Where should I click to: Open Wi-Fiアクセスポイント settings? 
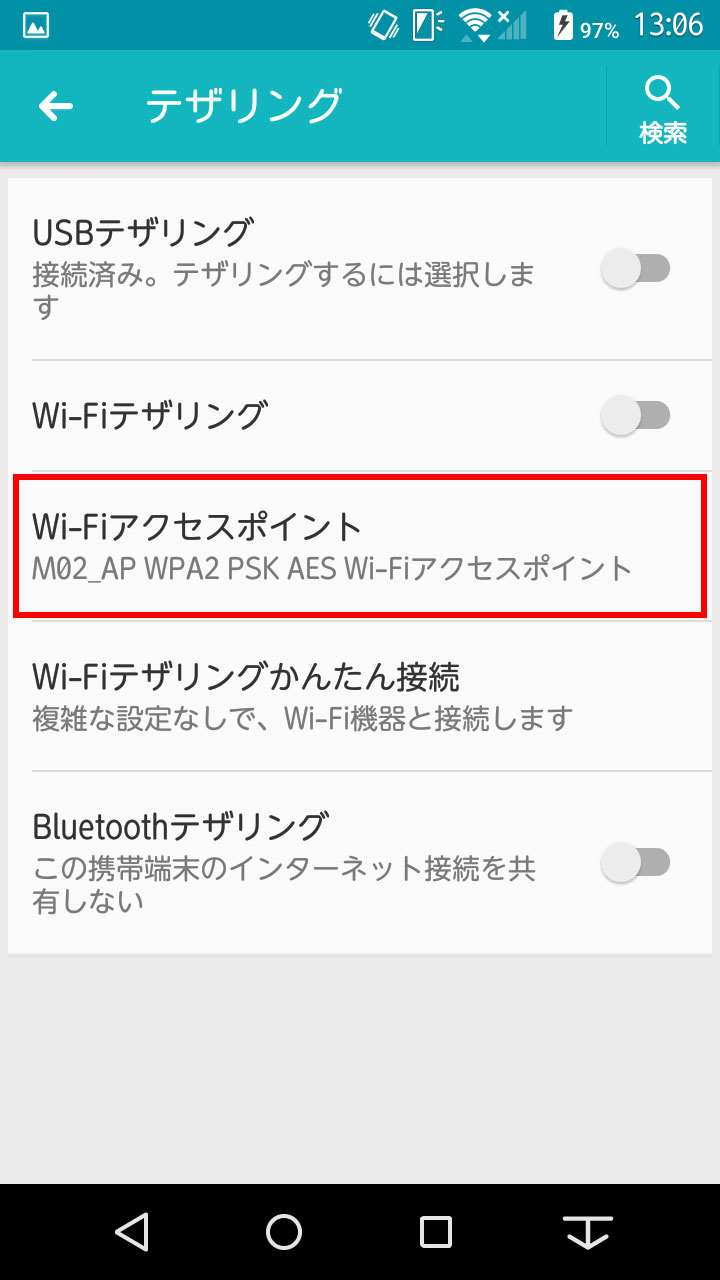point(360,546)
